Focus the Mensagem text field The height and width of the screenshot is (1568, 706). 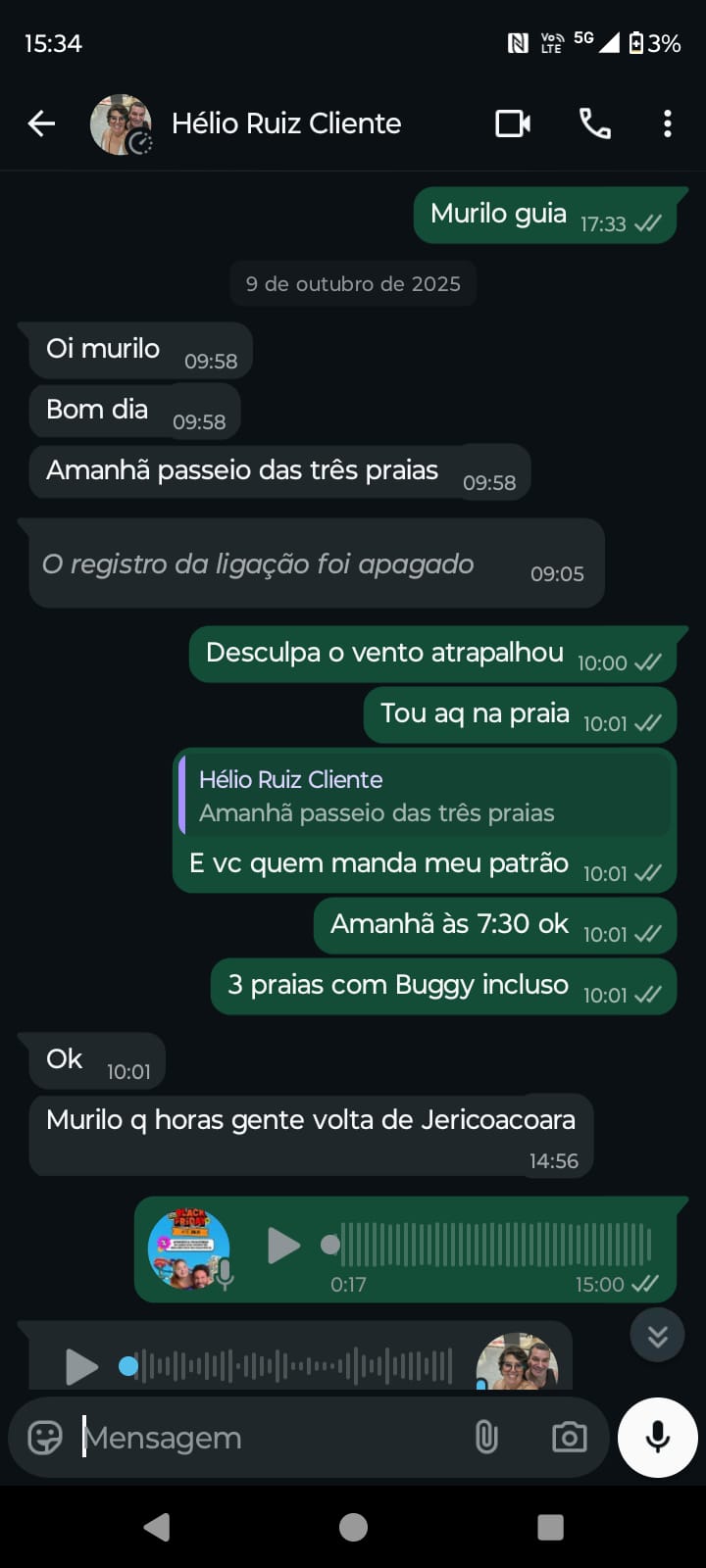pos(265,1438)
